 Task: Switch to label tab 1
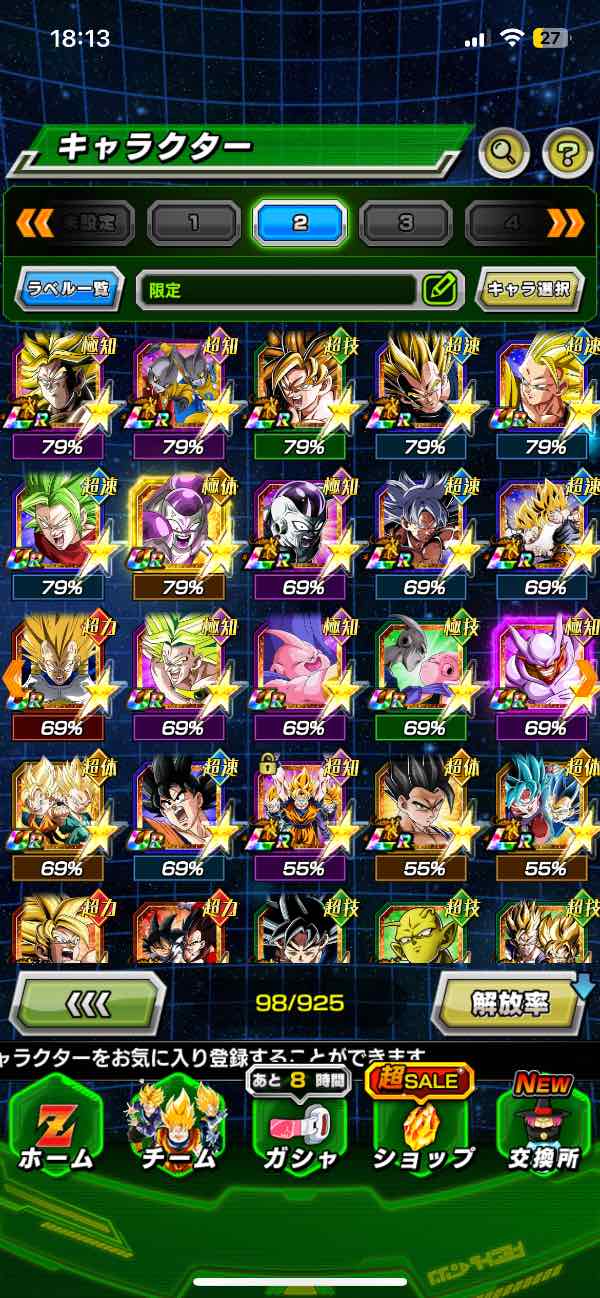(x=194, y=222)
